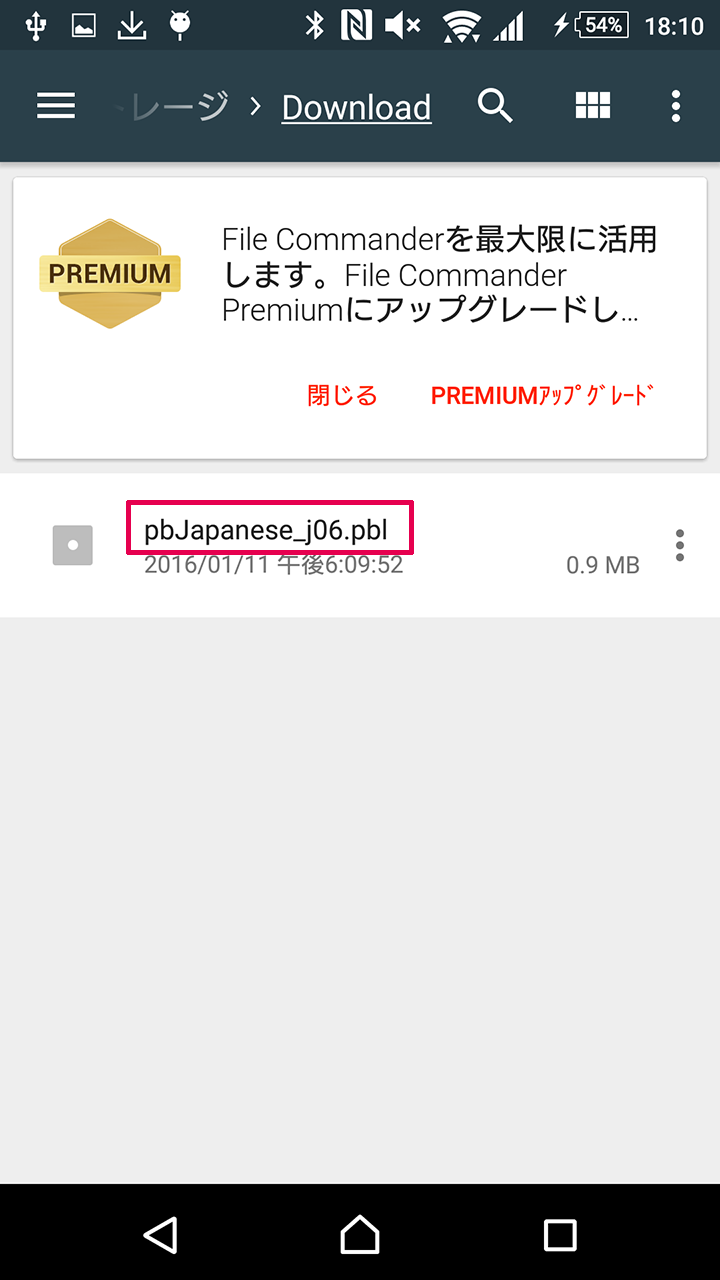Tap the Download breadcrumb
The width and height of the screenshot is (720, 1280).
(356, 107)
